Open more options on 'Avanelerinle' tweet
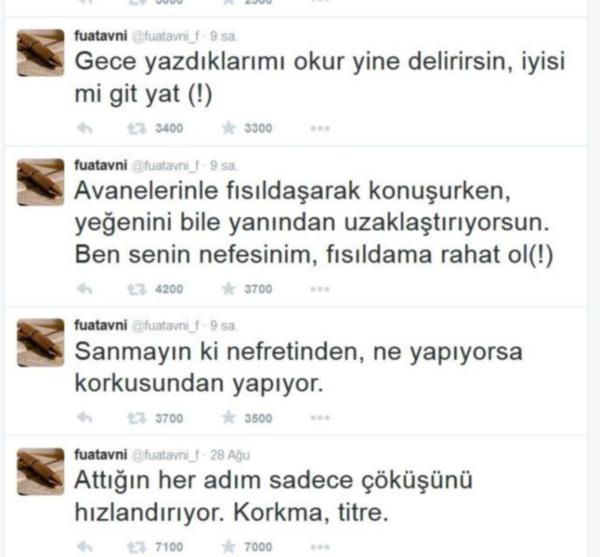The width and height of the screenshot is (600, 557). (x=320, y=290)
